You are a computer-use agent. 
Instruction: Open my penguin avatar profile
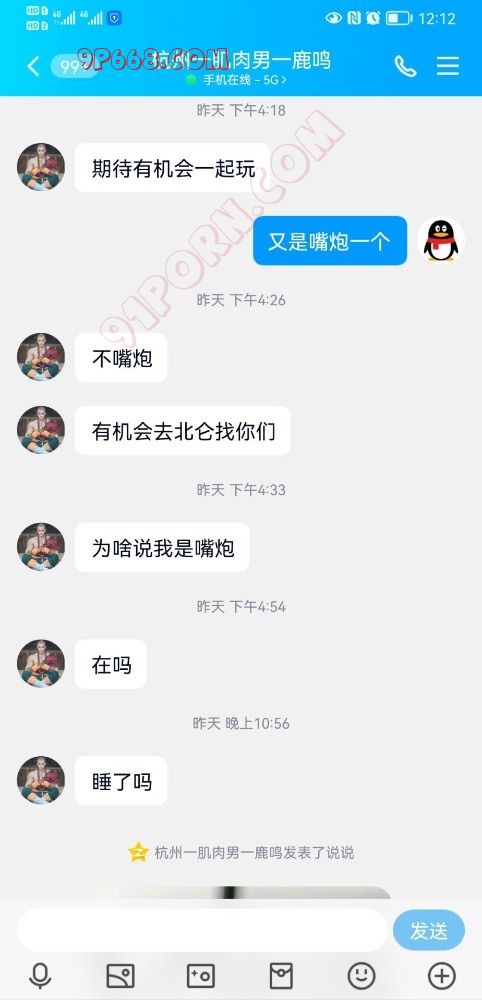click(x=441, y=240)
